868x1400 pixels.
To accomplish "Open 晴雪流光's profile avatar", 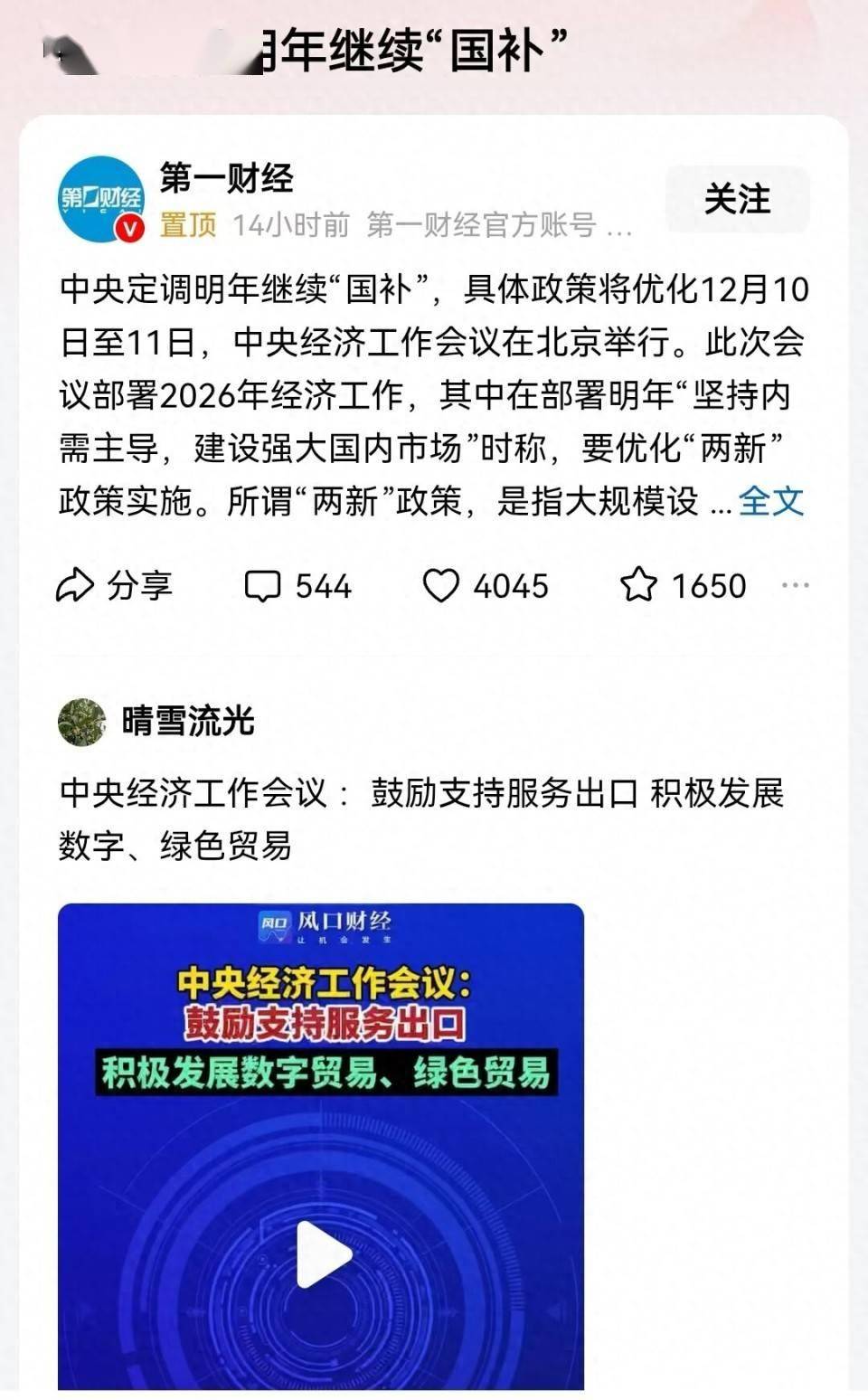I will (84, 723).
